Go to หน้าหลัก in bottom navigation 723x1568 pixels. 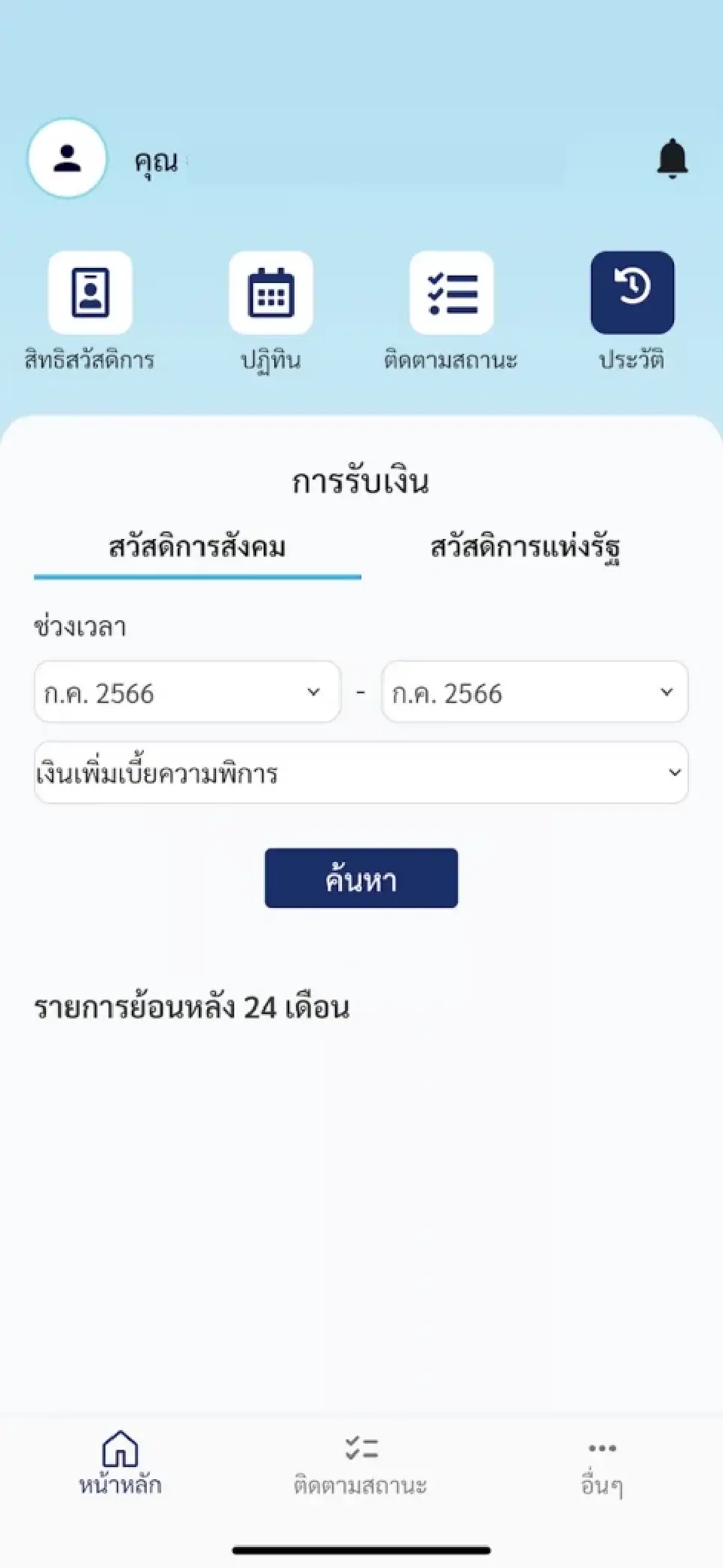[x=120, y=1463]
